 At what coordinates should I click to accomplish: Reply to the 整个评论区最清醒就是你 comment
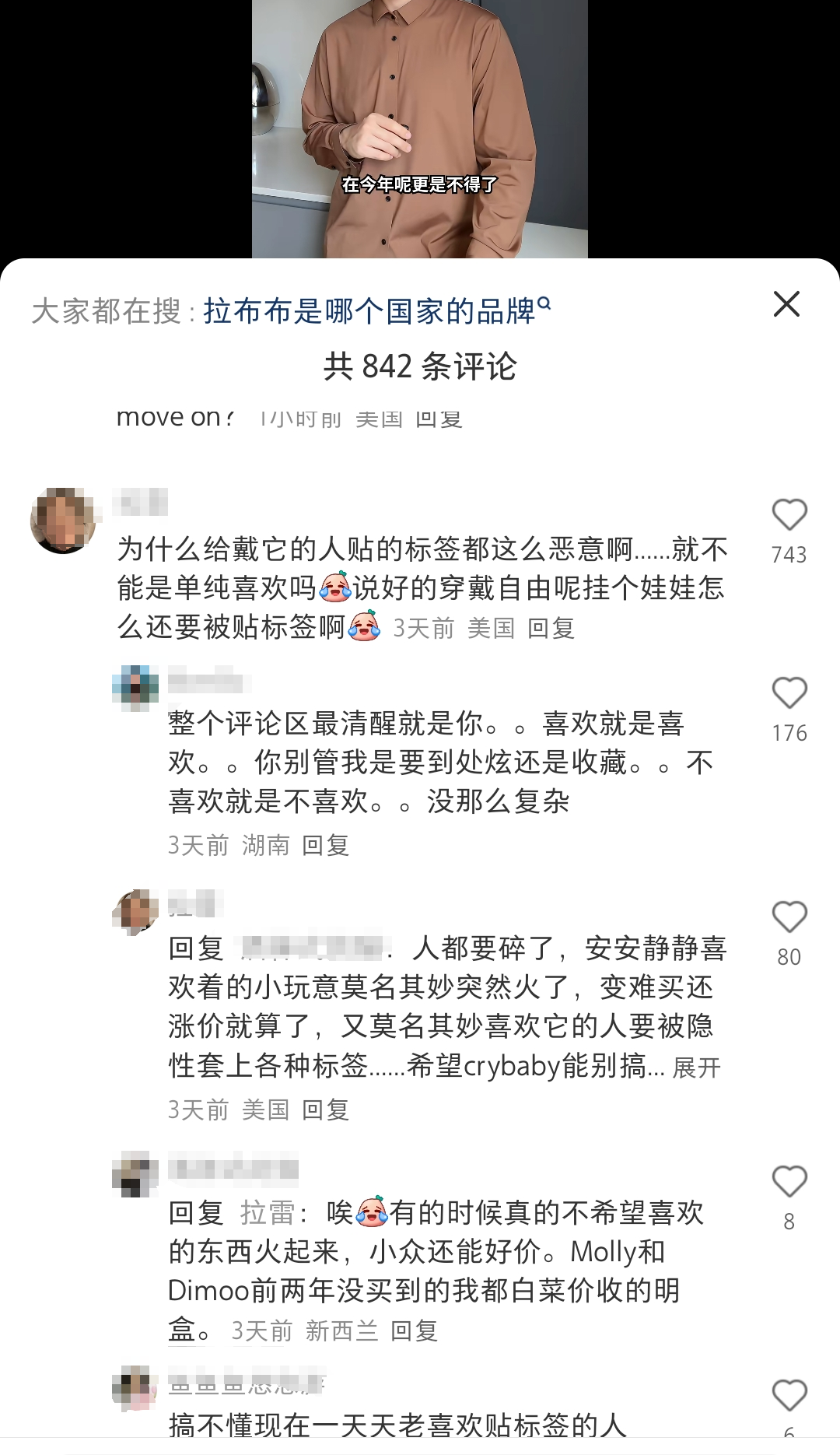point(325,845)
